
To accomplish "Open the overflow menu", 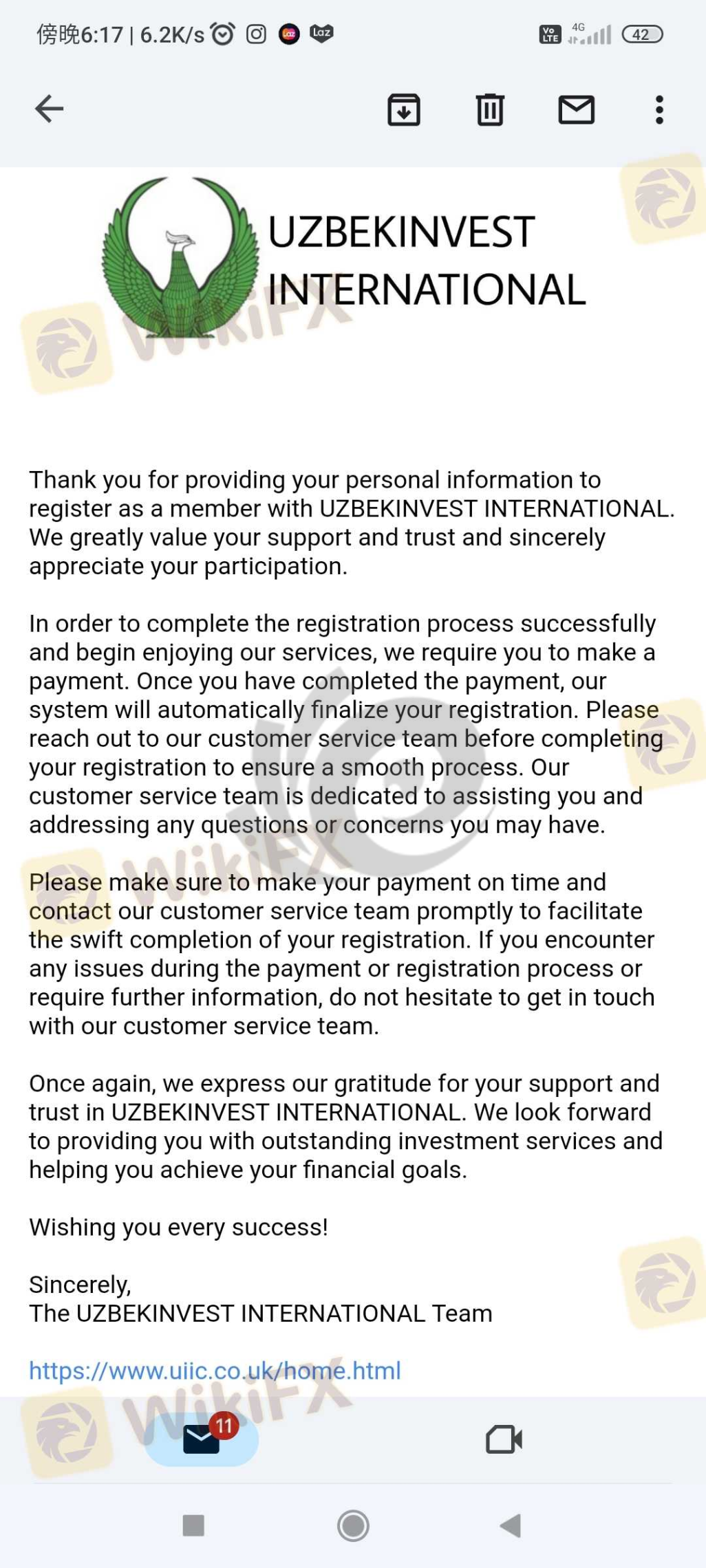I will pyautogui.click(x=659, y=109).
